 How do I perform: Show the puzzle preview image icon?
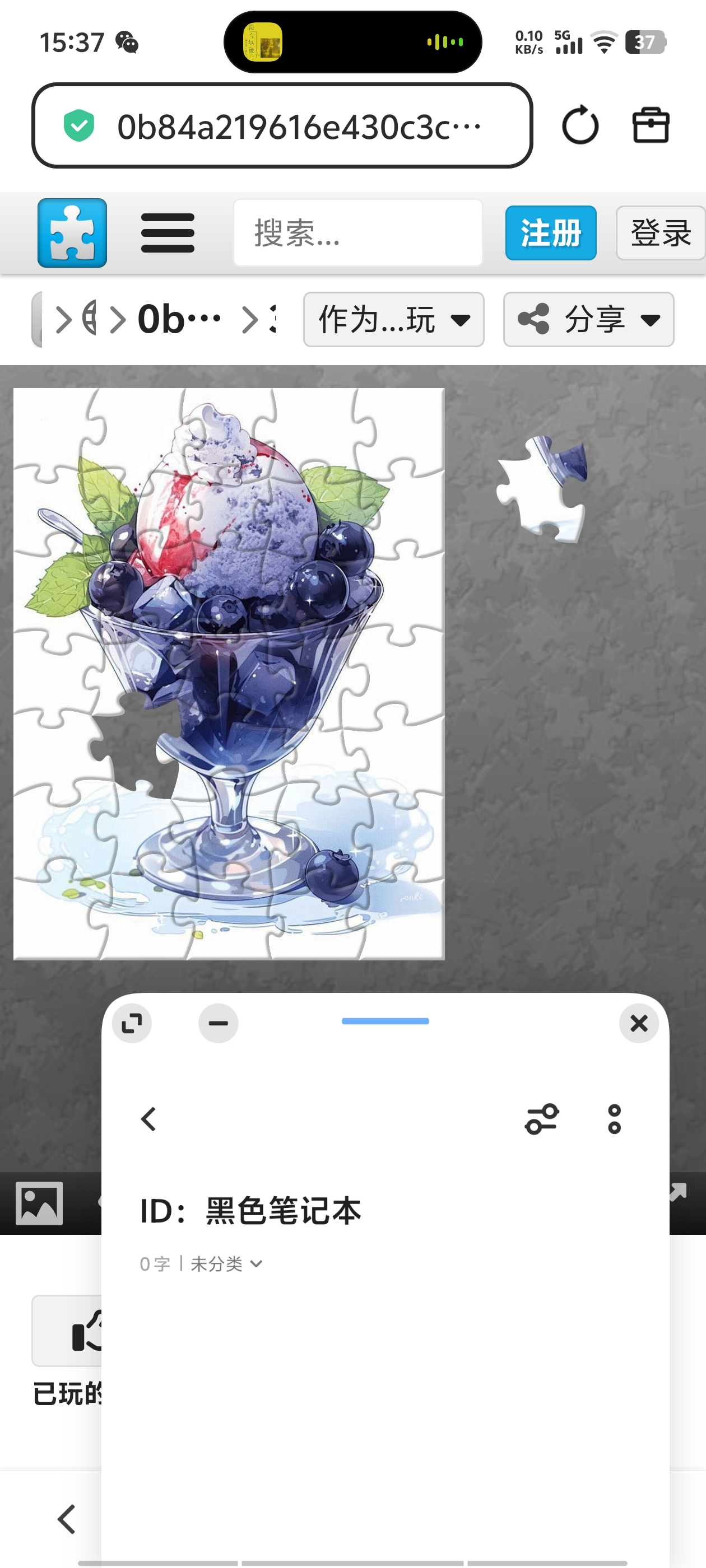39,1203
